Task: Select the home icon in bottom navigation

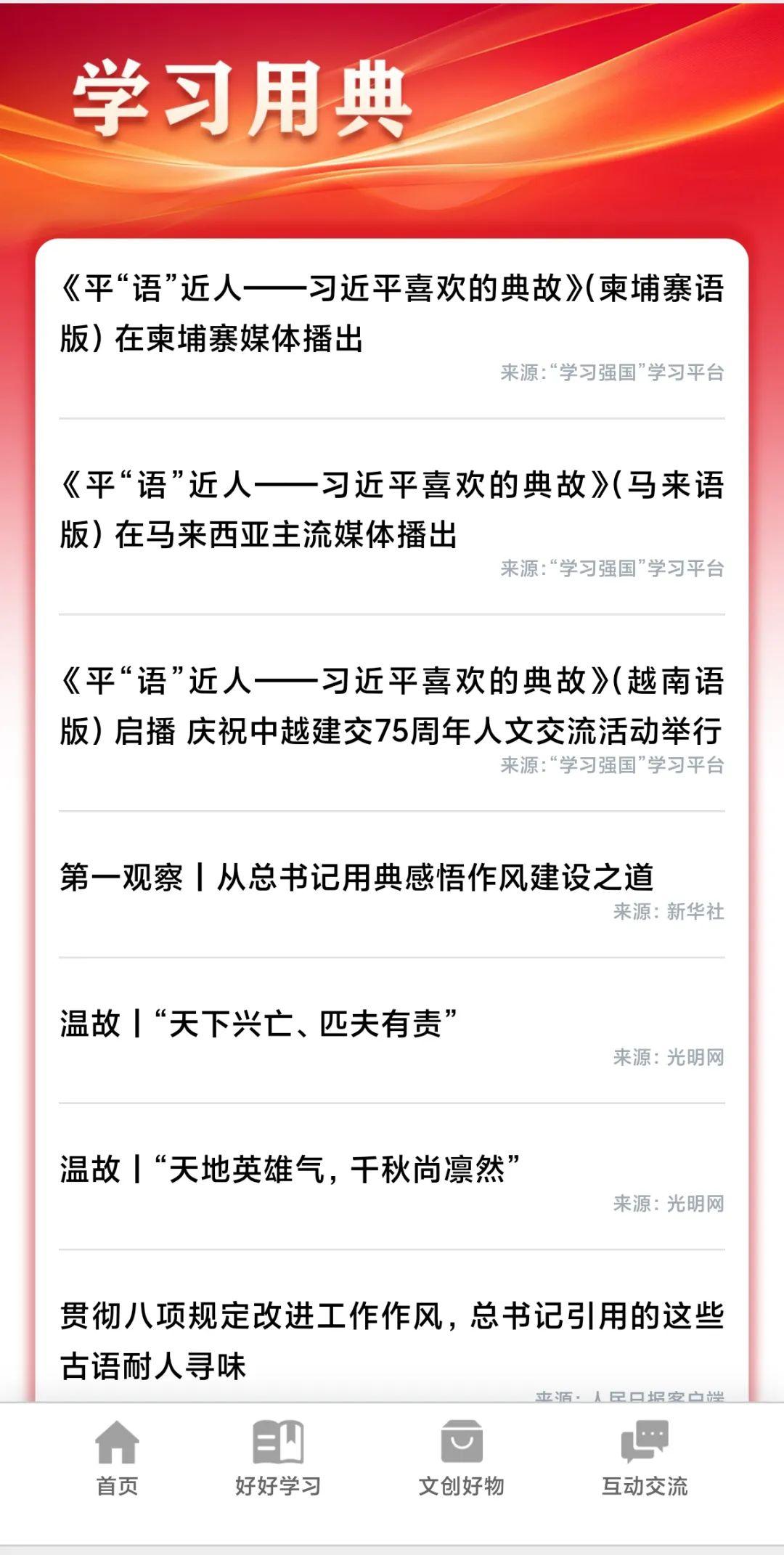Action: tap(116, 1443)
